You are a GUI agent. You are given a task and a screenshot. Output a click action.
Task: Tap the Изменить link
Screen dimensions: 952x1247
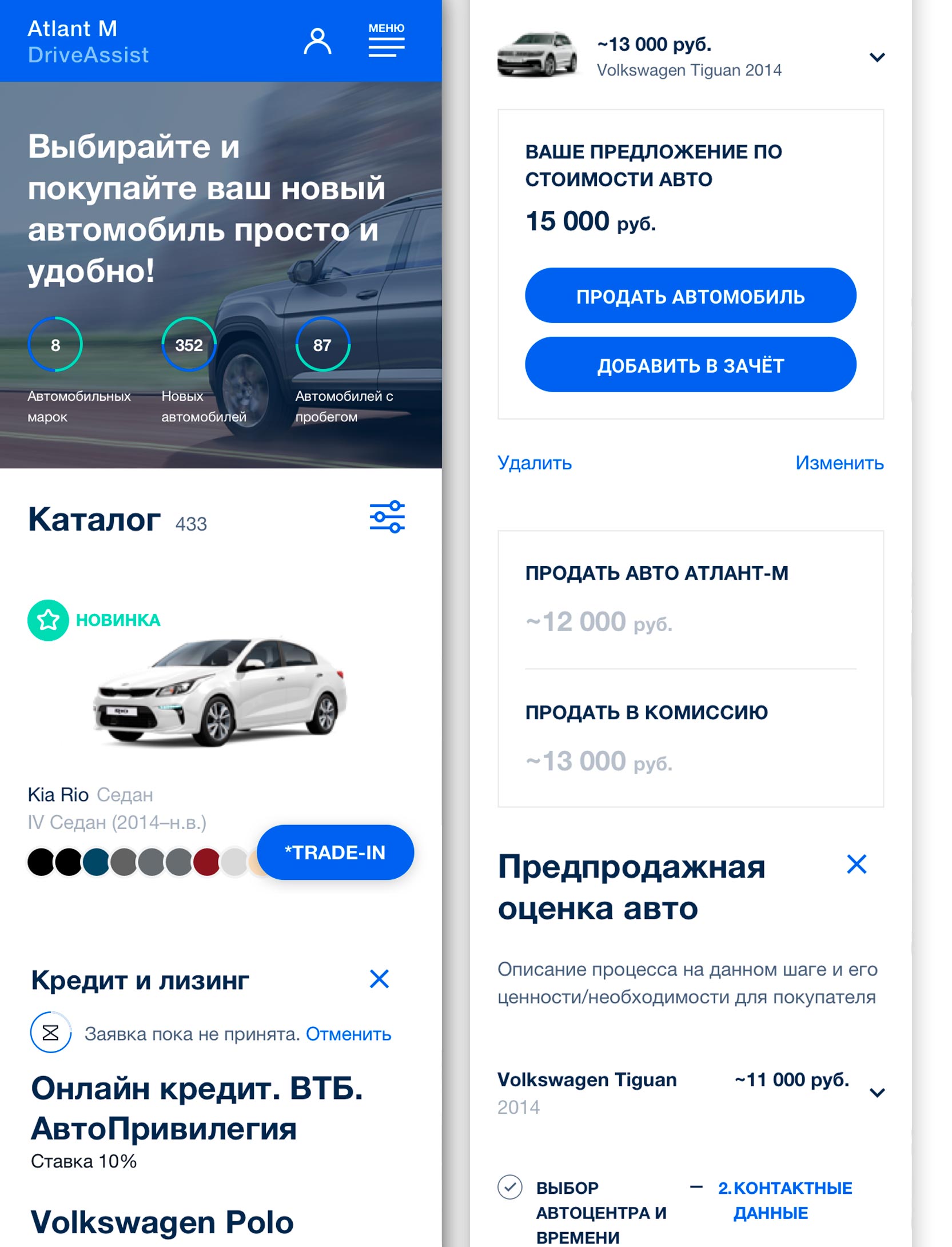click(839, 463)
